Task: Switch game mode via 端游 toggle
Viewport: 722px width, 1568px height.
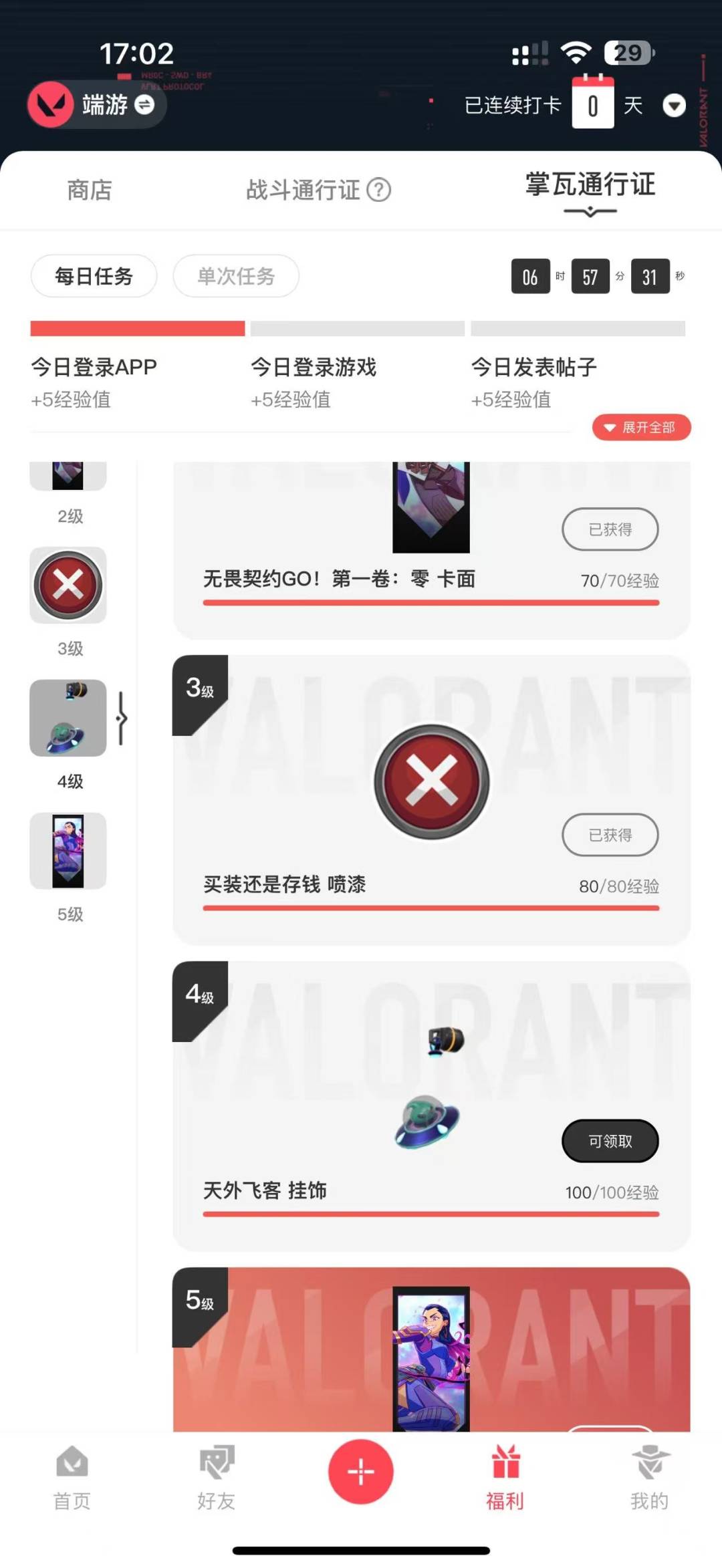Action: [144, 105]
